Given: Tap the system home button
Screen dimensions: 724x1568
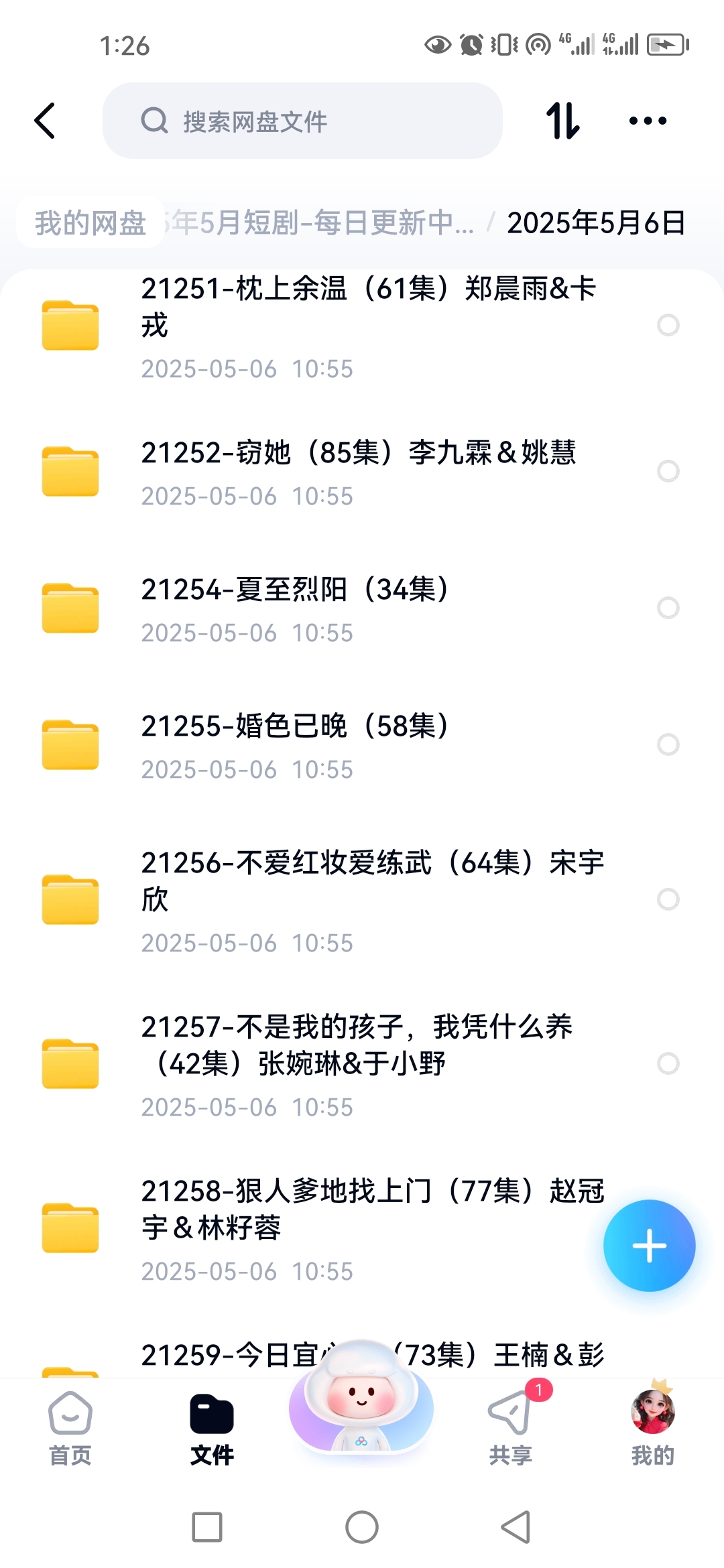Looking at the screenshot, I should [362, 1527].
